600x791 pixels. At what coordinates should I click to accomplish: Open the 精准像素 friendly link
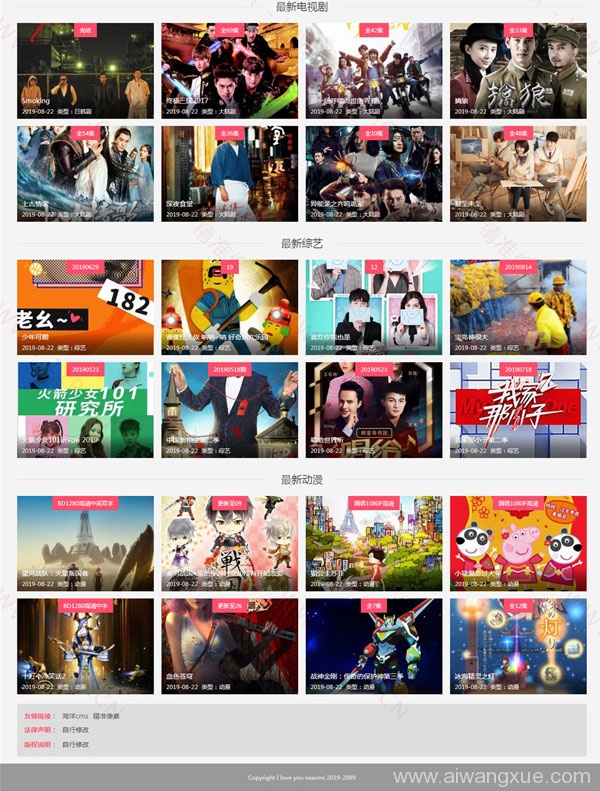coord(107,716)
